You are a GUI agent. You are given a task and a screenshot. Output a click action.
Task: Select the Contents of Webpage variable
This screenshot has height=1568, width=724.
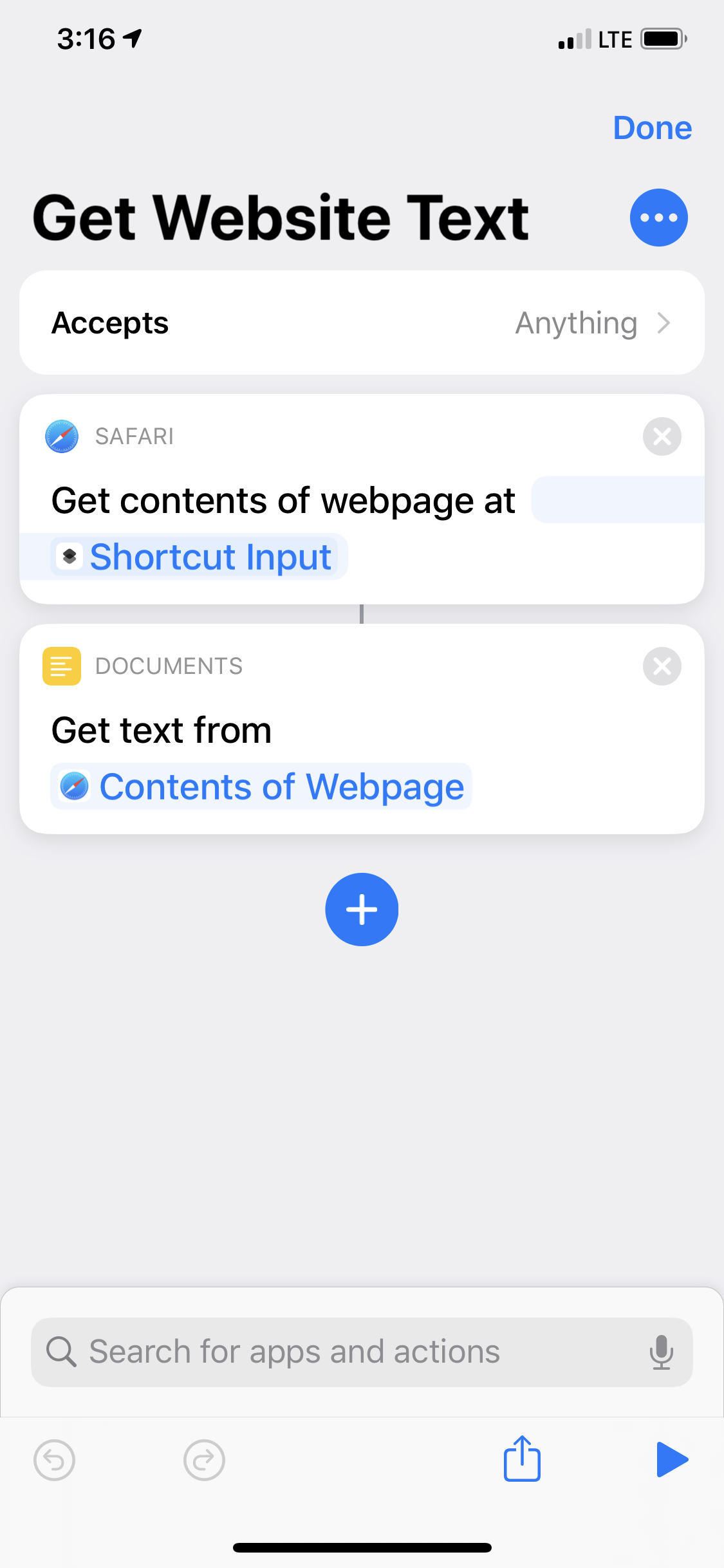point(261,787)
